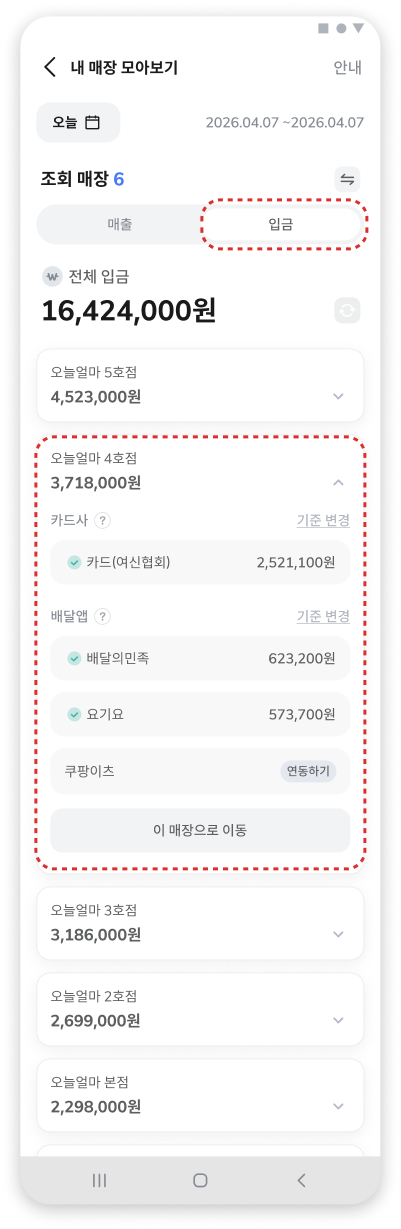The width and height of the screenshot is (401, 1229).
Task: Tap 이 매장으로 이동 button
Action: pos(200,830)
